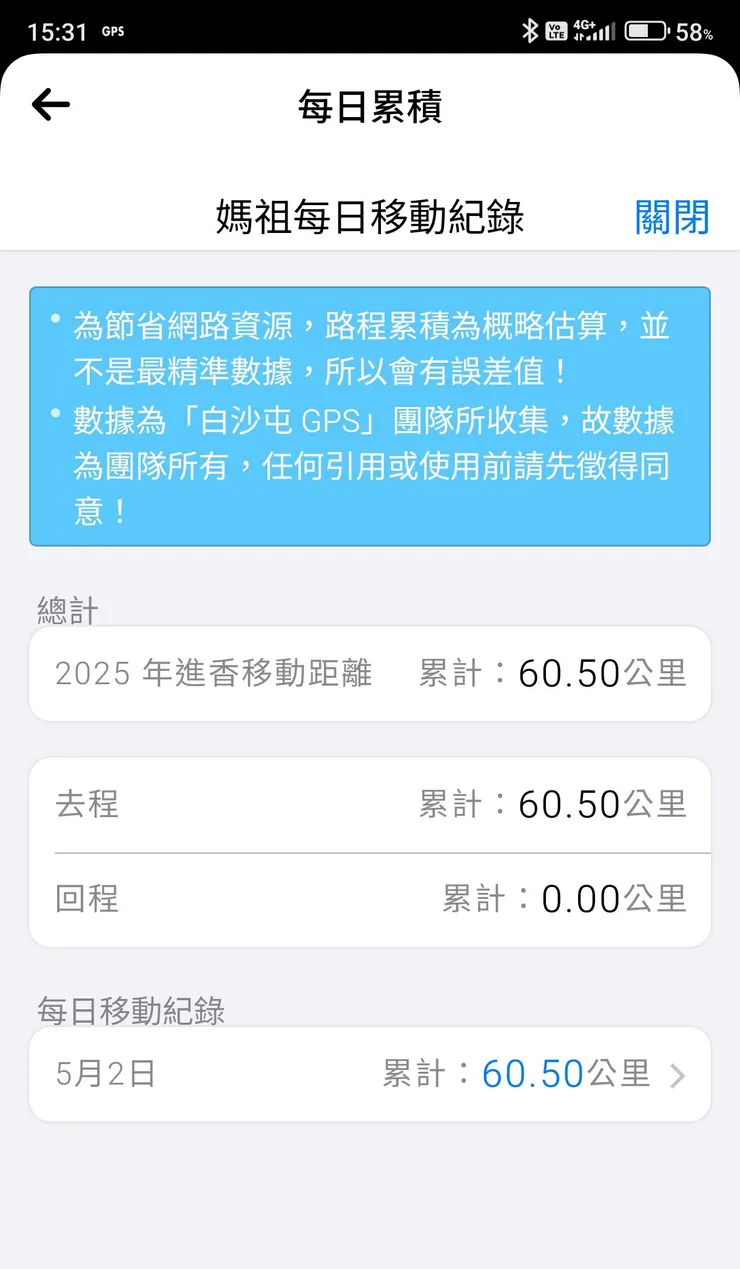The height and width of the screenshot is (1269, 740).
Task: Open the 60.50公里 link for 5月2日
Action: coord(564,1073)
